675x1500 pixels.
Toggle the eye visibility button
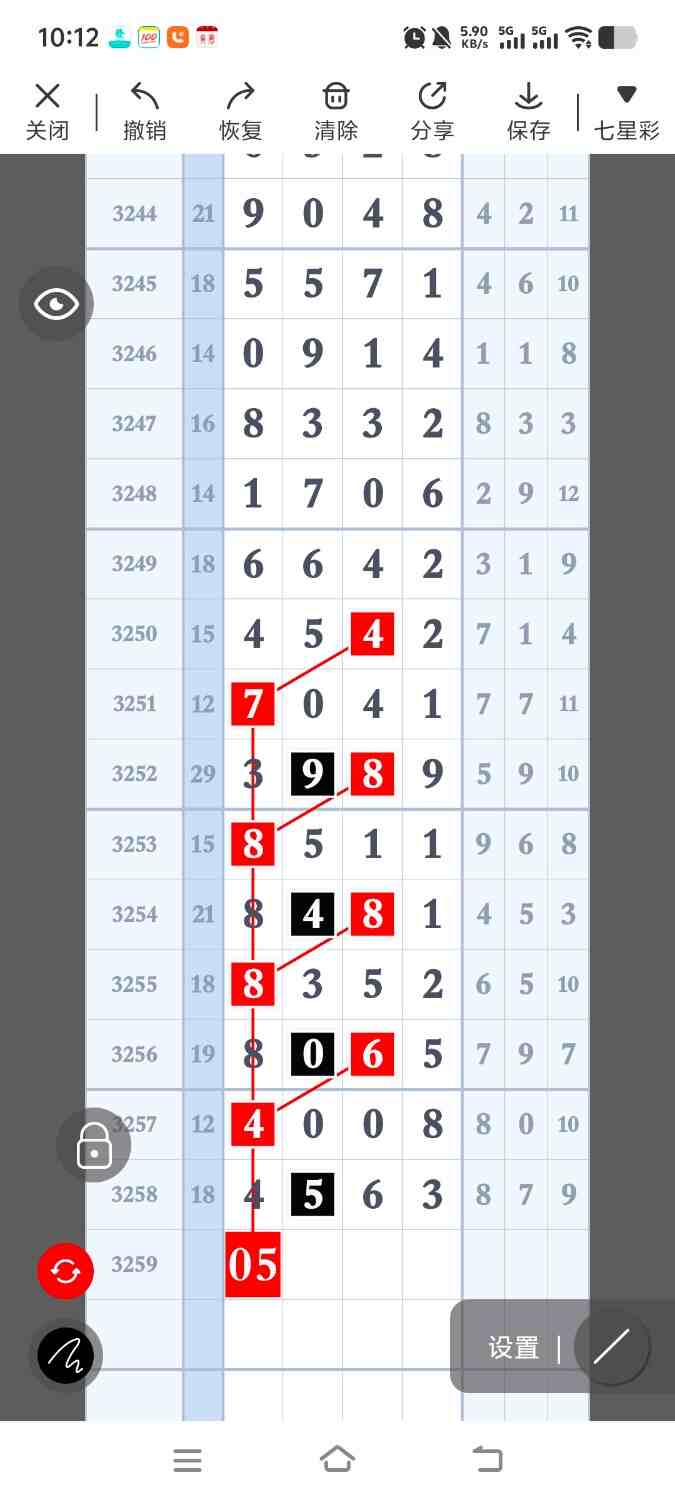pyautogui.click(x=56, y=304)
